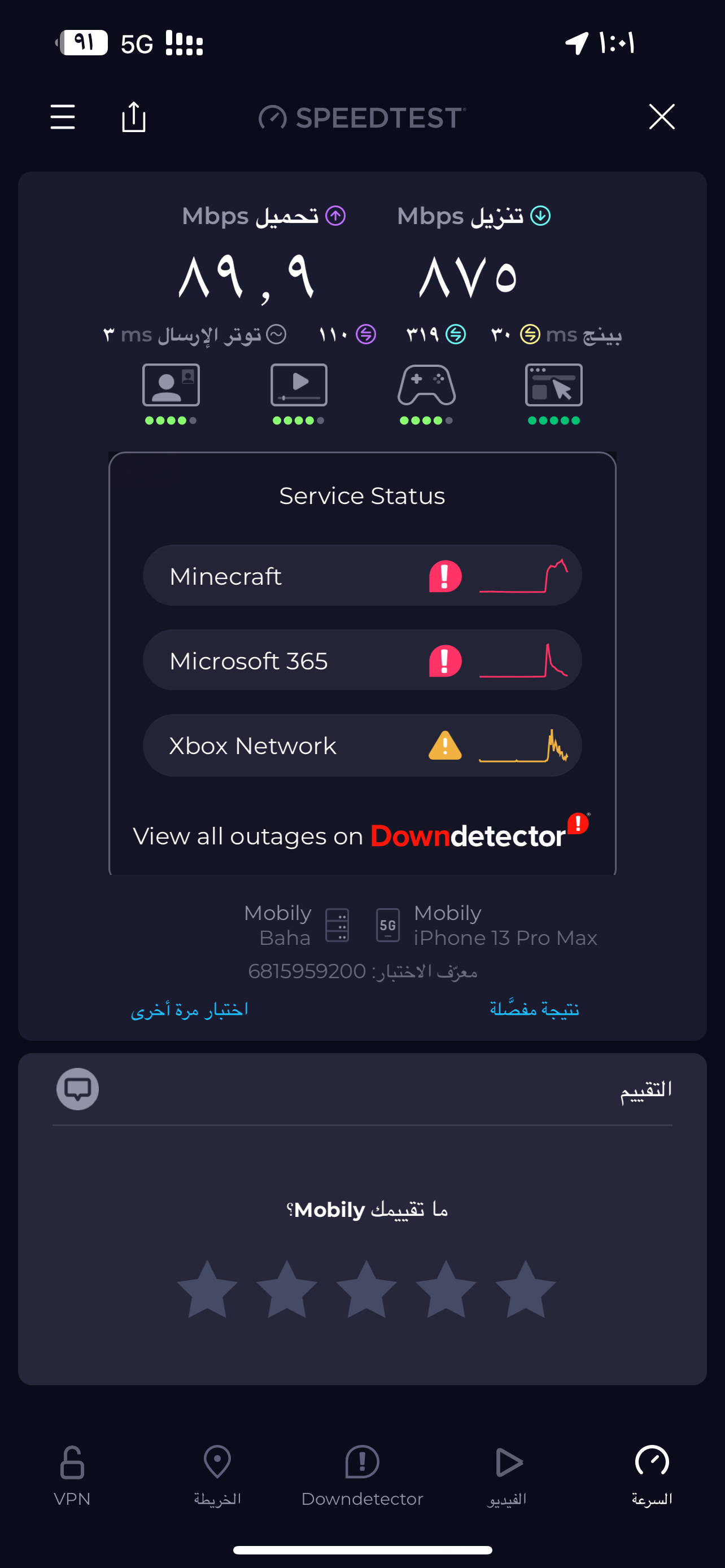Tap اختبار مرة أخرى to retest

point(189,1010)
